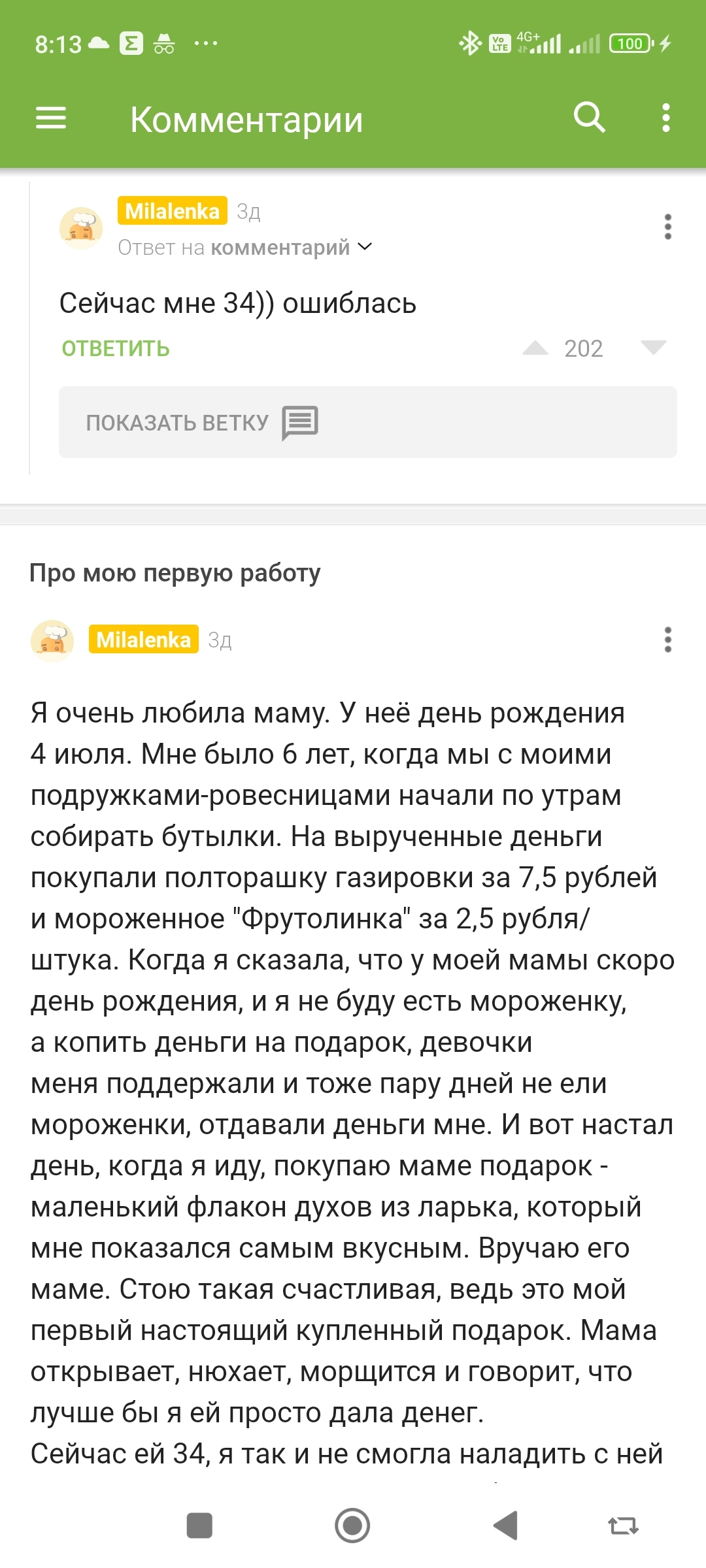Open the comment's three-dot options
Viewport: 706px width, 1568px height.
[667, 227]
